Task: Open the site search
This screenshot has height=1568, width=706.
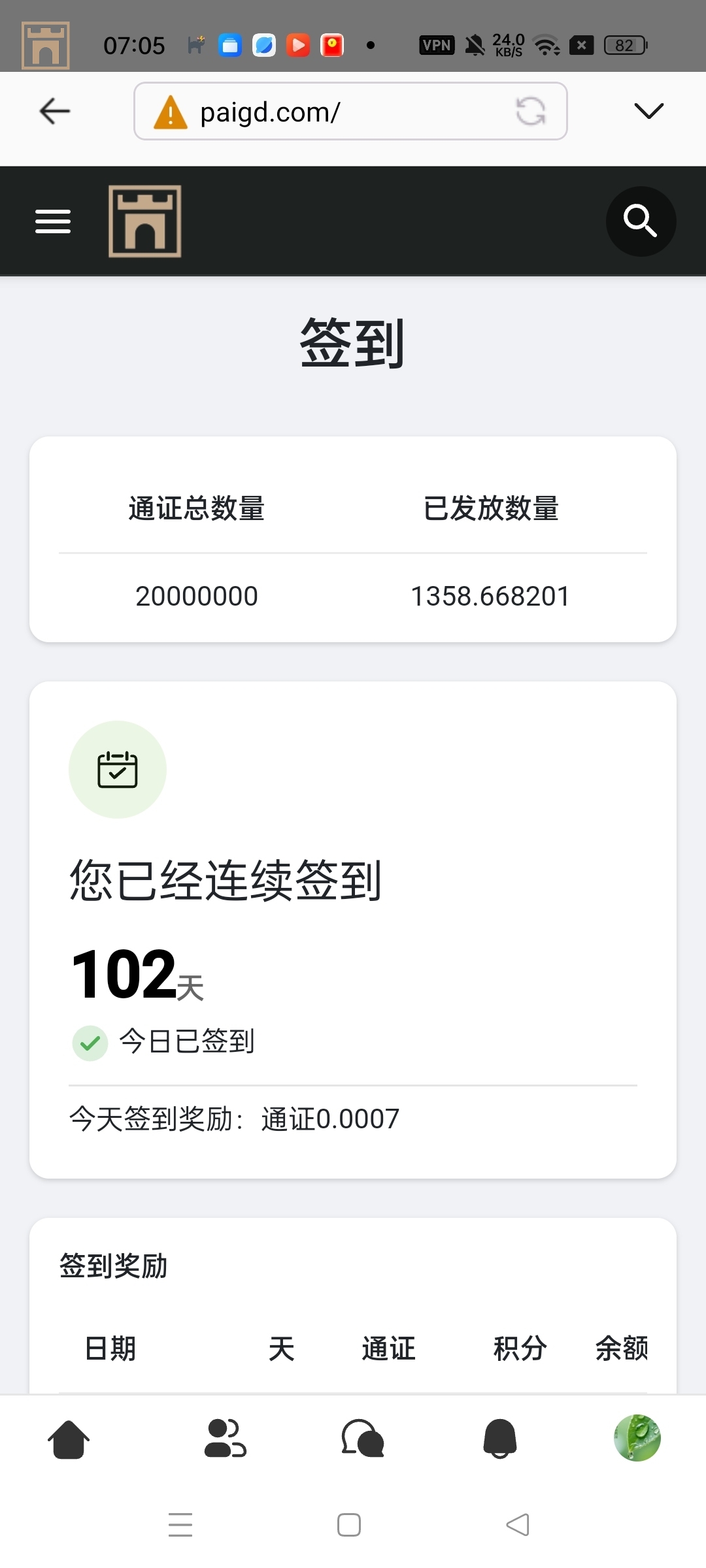Action: pyautogui.click(x=641, y=221)
